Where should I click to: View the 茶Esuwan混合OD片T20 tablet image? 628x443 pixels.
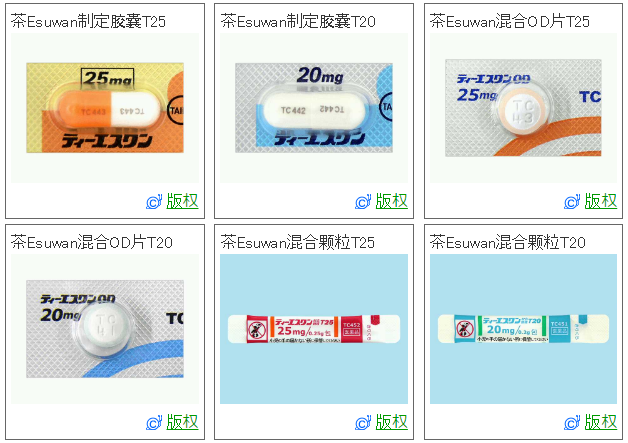[104, 328]
